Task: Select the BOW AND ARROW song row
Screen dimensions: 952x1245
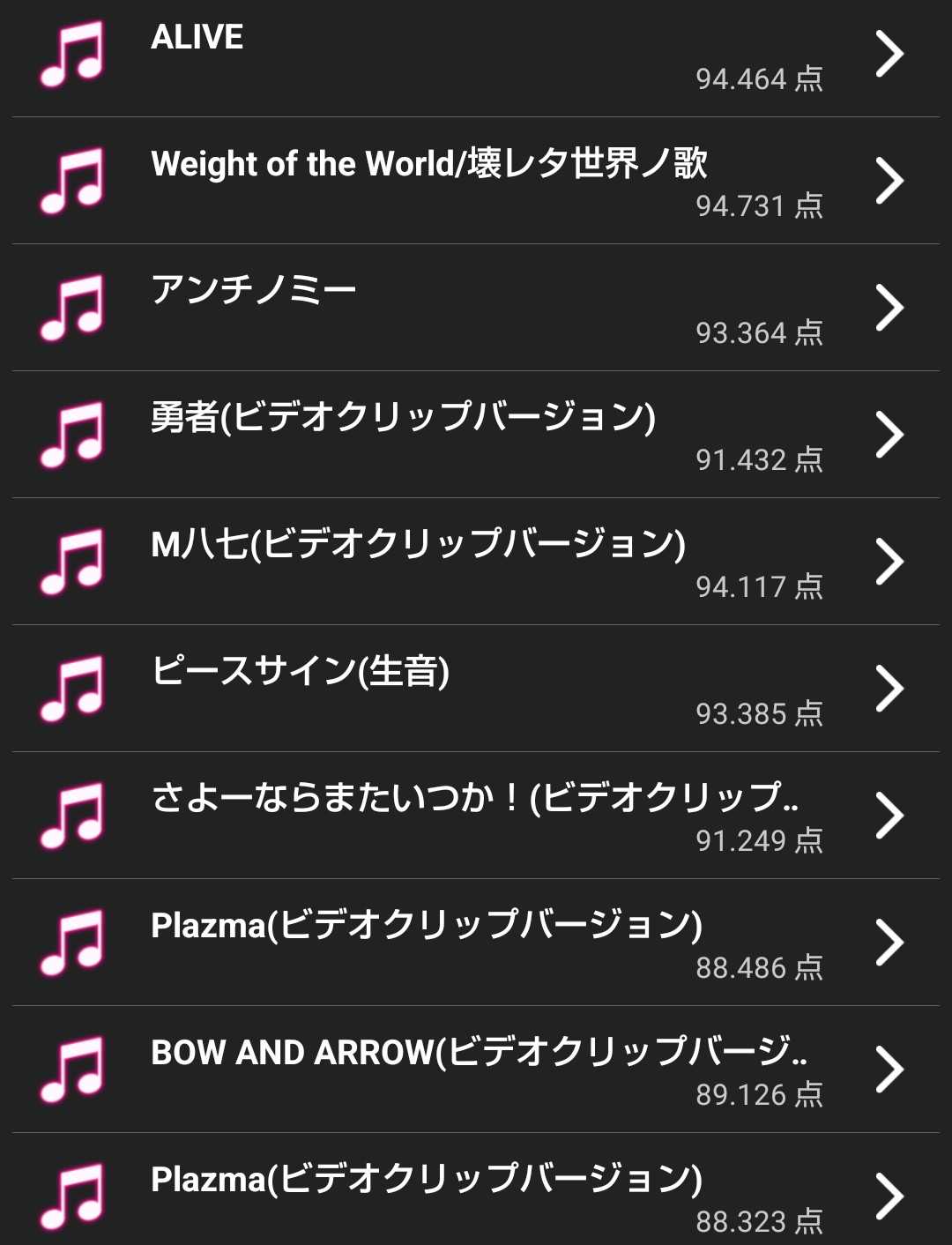Action: click(x=476, y=1070)
